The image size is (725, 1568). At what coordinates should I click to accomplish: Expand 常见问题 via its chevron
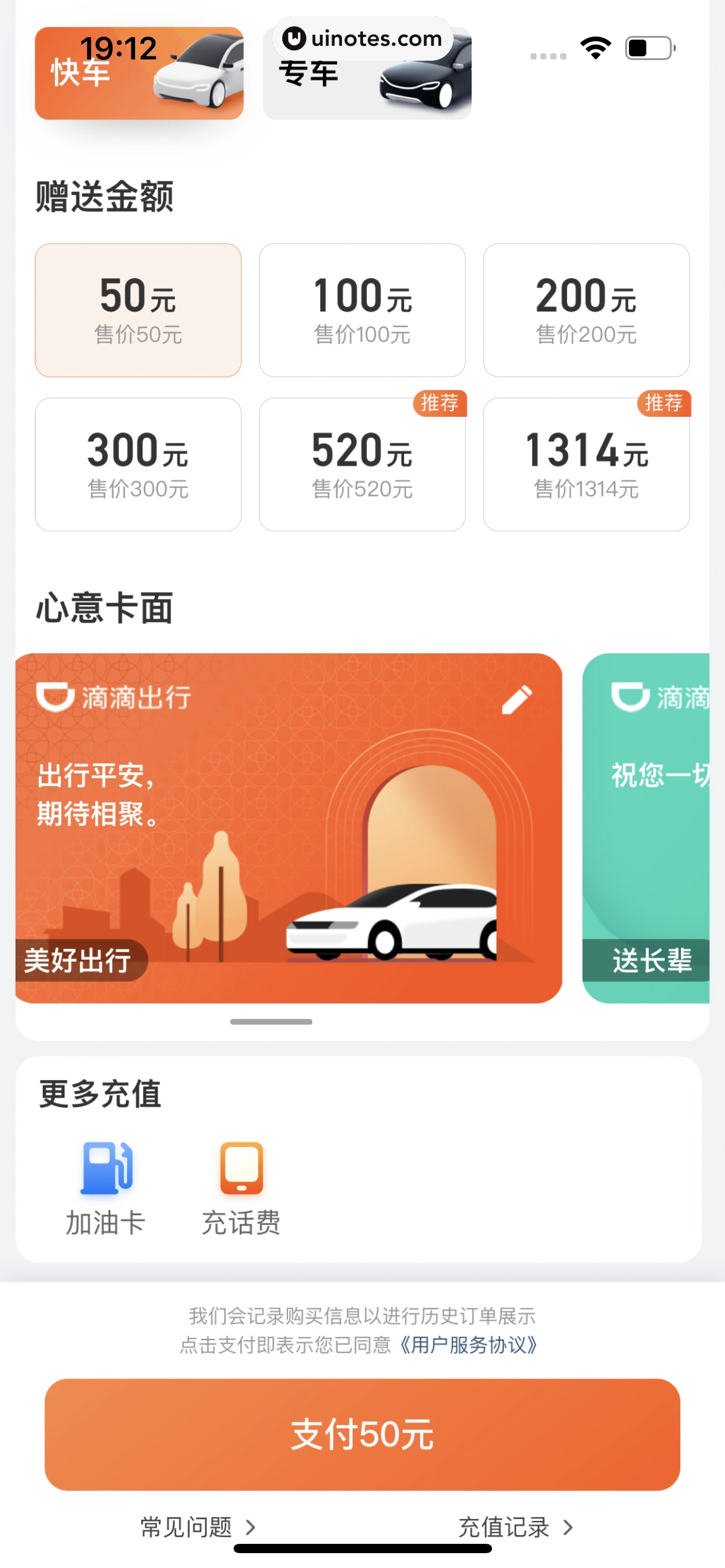pos(252,1527)
